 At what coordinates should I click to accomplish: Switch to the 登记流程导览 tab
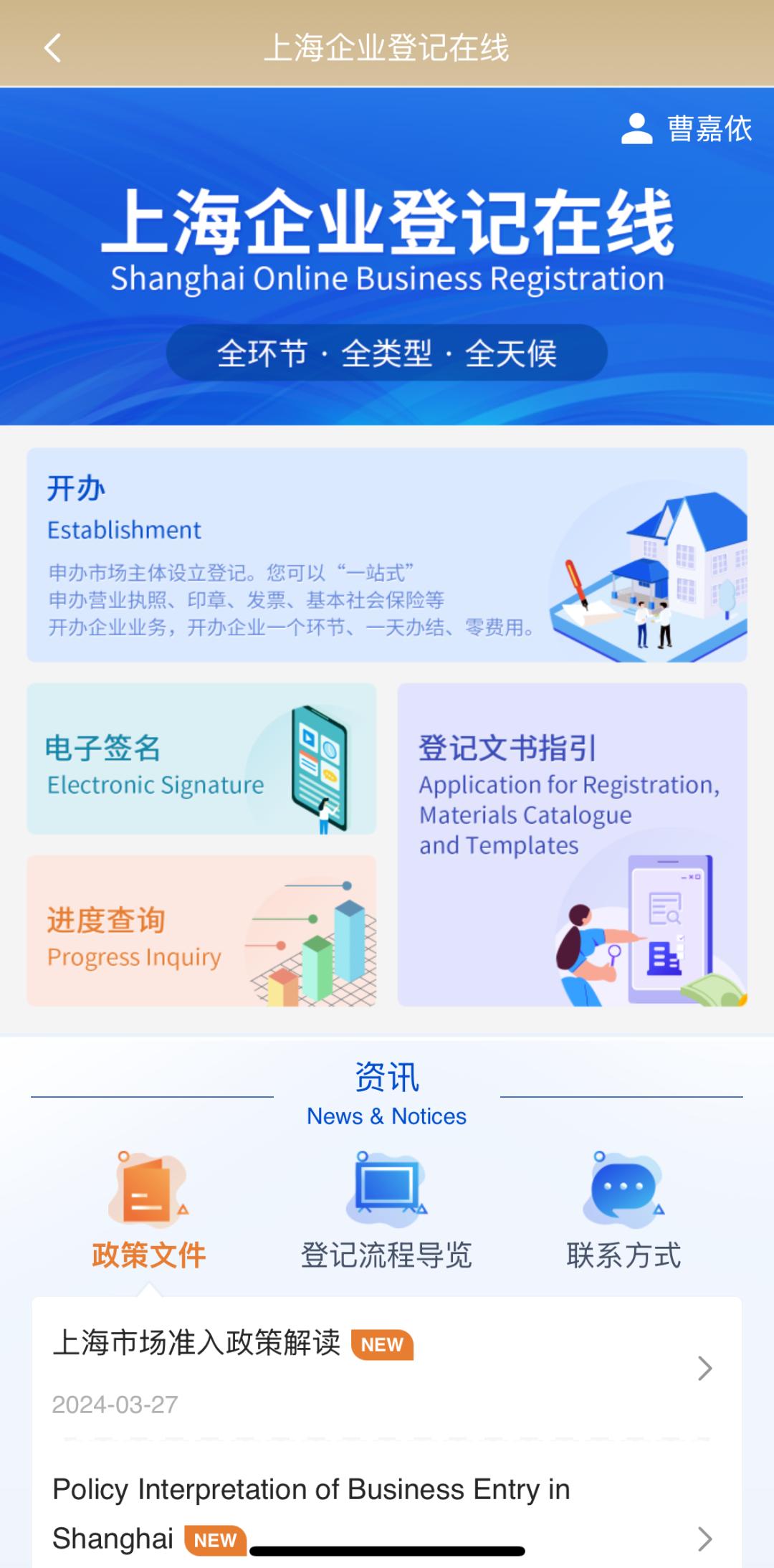[x=386, y=1212]
